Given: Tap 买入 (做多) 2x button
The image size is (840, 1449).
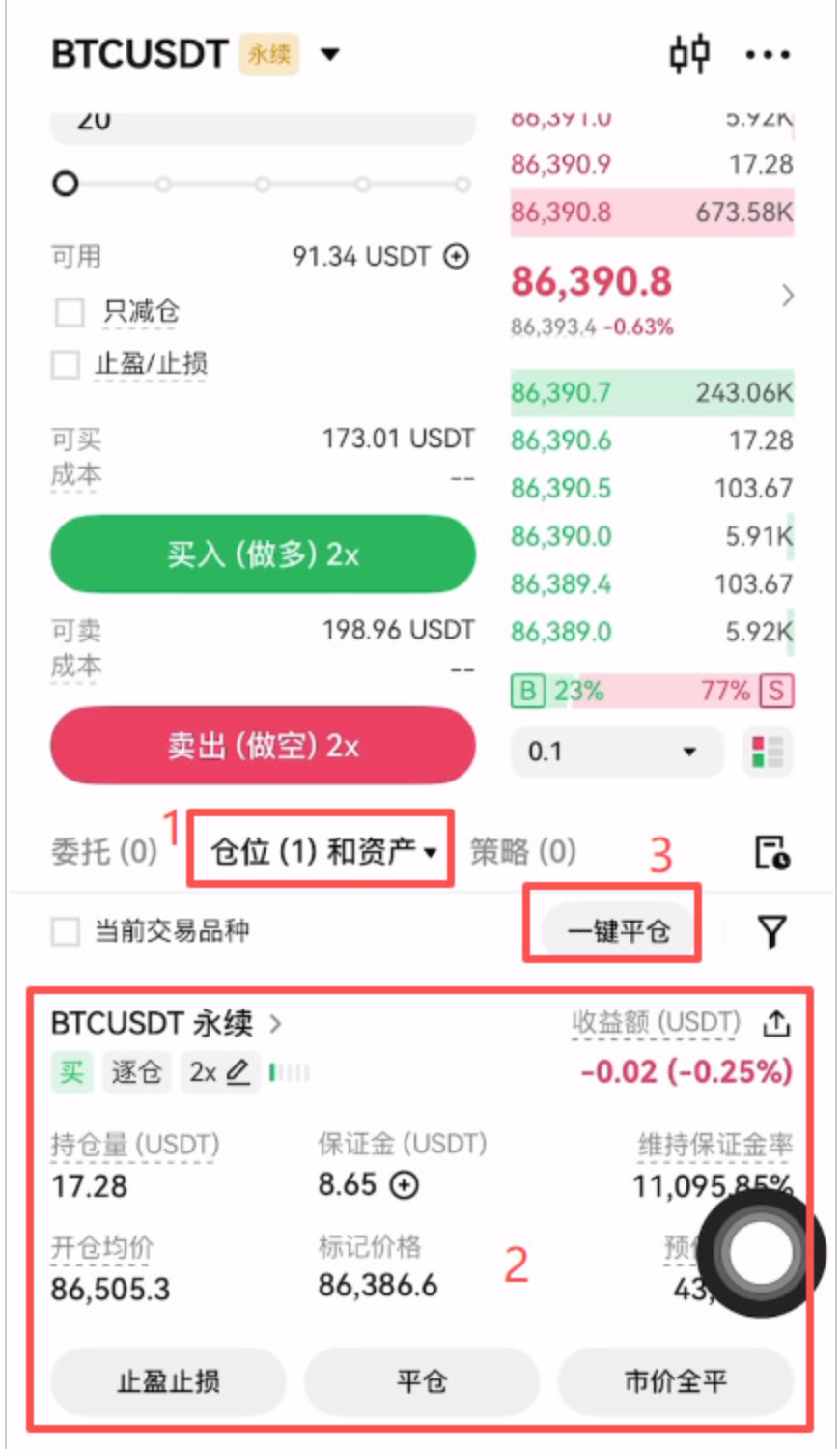Looking at the screenshot, I should (x=263, y=554).
